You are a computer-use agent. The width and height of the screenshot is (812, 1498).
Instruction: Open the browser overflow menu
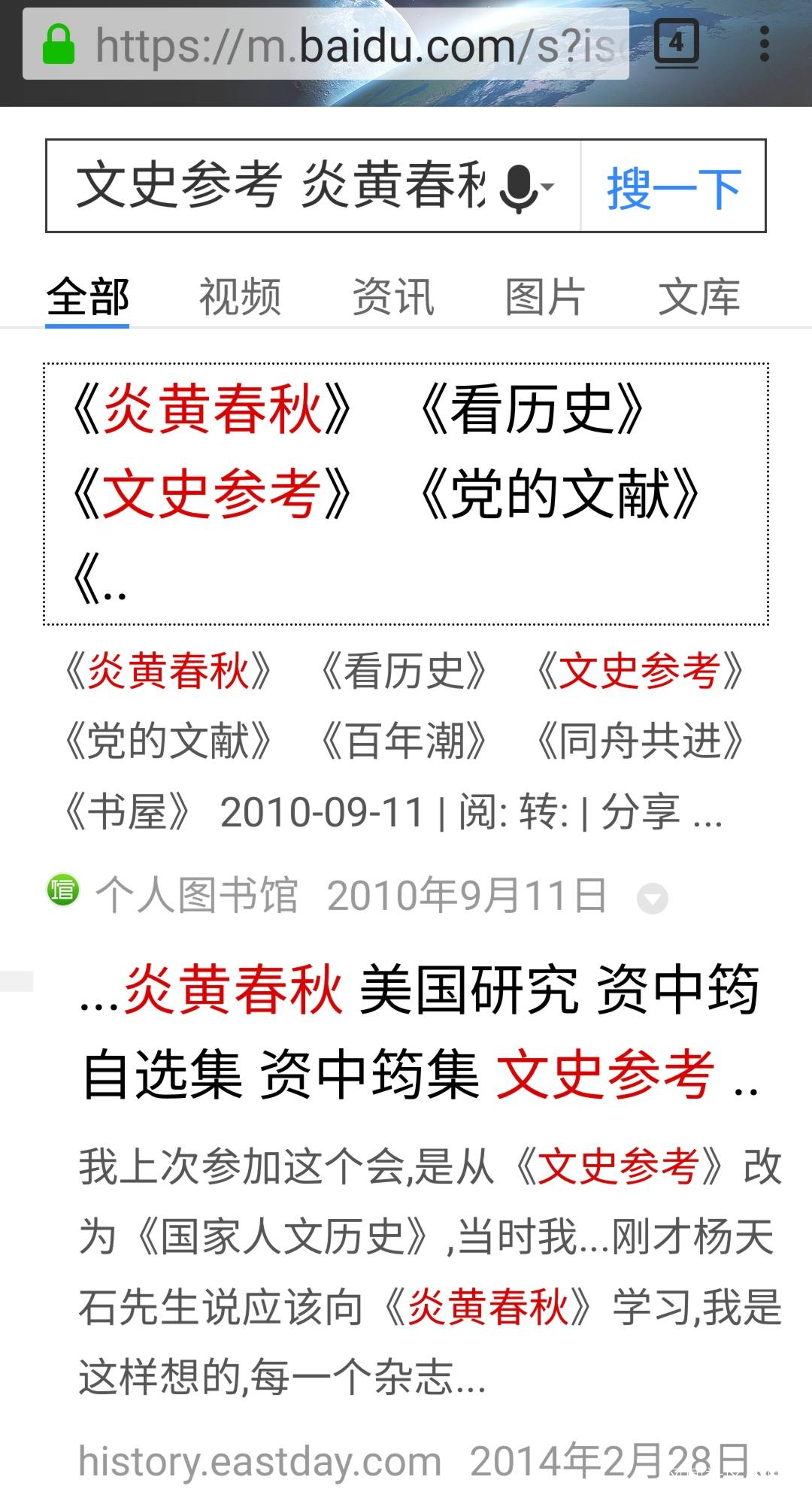point(764,44)
